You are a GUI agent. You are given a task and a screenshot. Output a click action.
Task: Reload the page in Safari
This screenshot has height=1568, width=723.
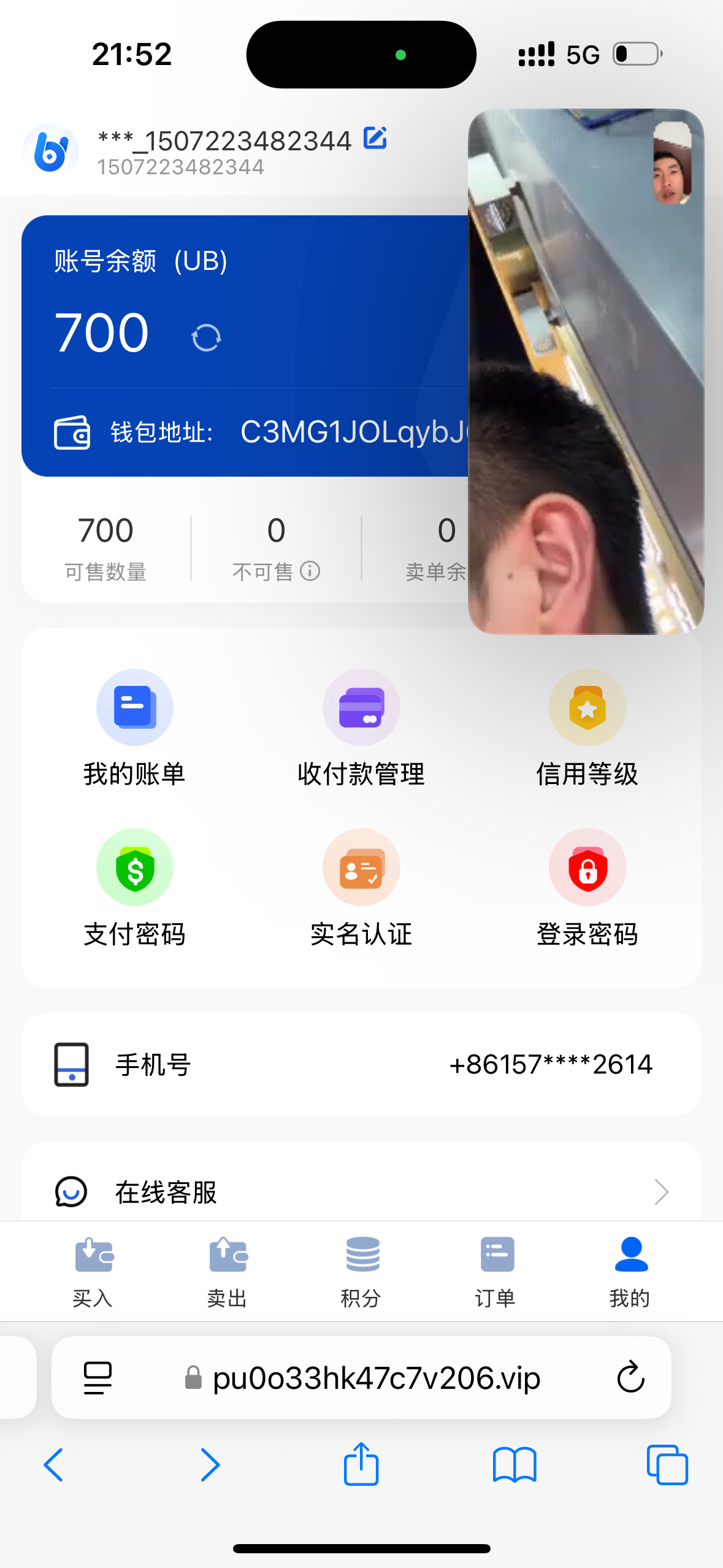coord(630,1378)
